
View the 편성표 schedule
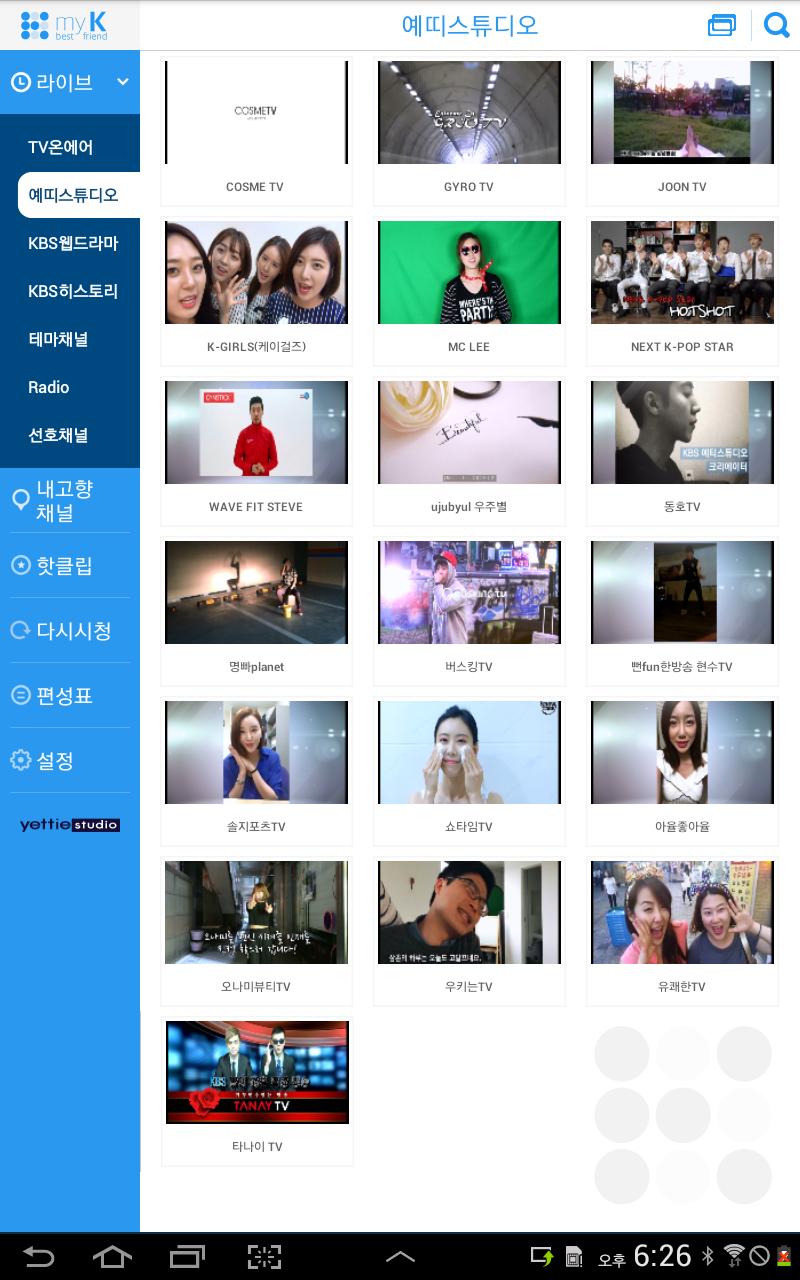point(65,696)
